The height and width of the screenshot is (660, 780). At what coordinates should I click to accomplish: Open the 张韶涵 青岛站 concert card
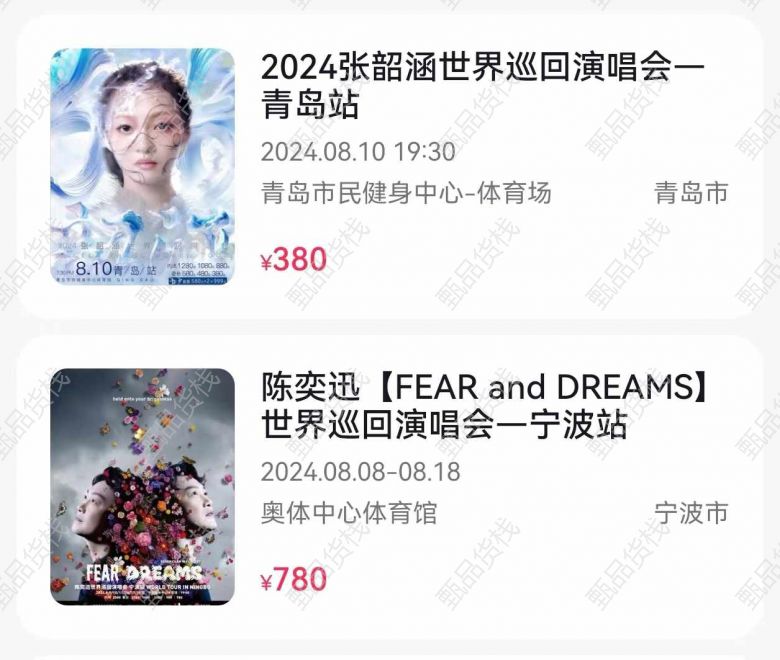(482, 86)
